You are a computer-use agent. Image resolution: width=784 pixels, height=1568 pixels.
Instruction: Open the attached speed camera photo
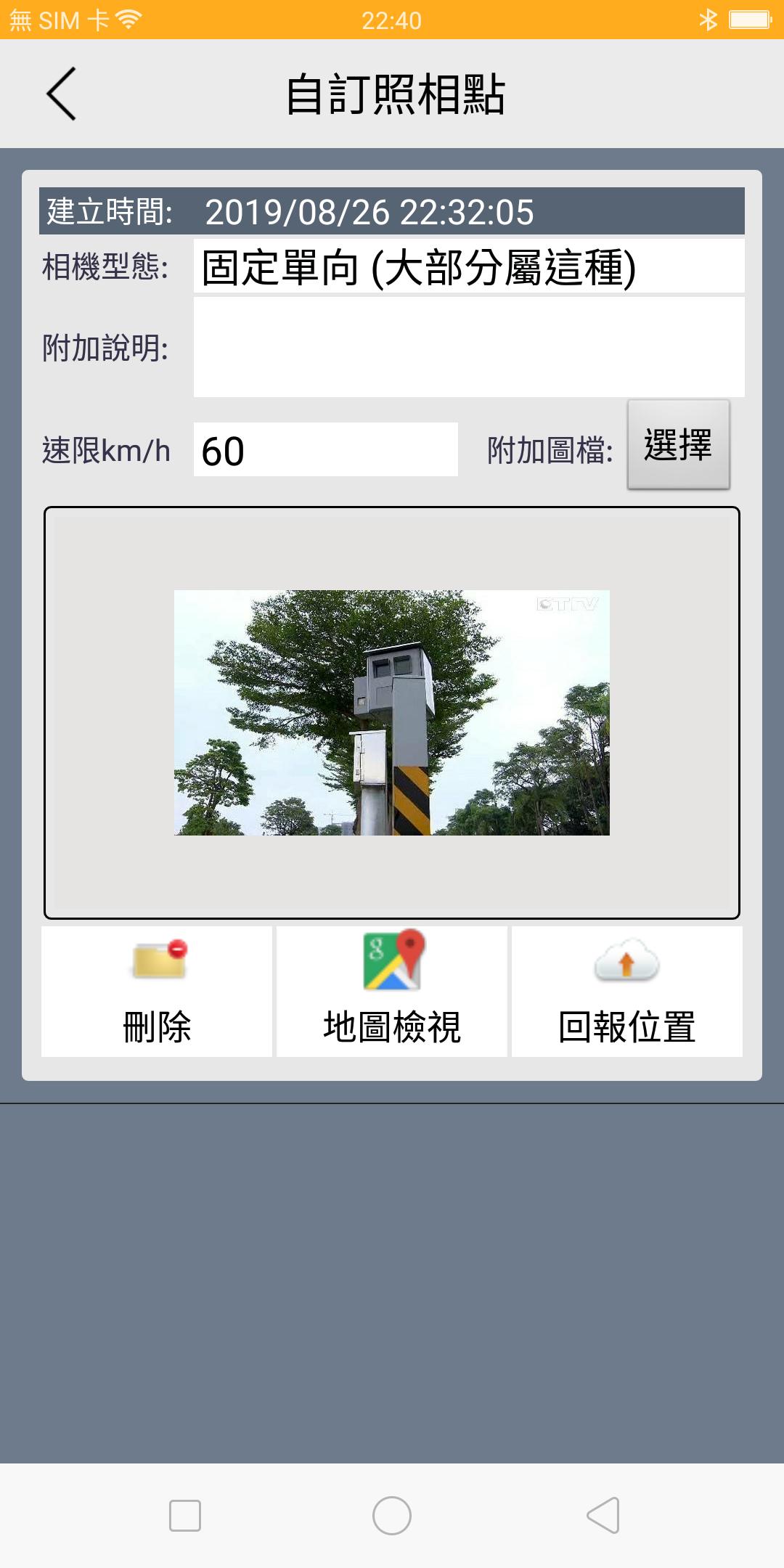(392, 713)
